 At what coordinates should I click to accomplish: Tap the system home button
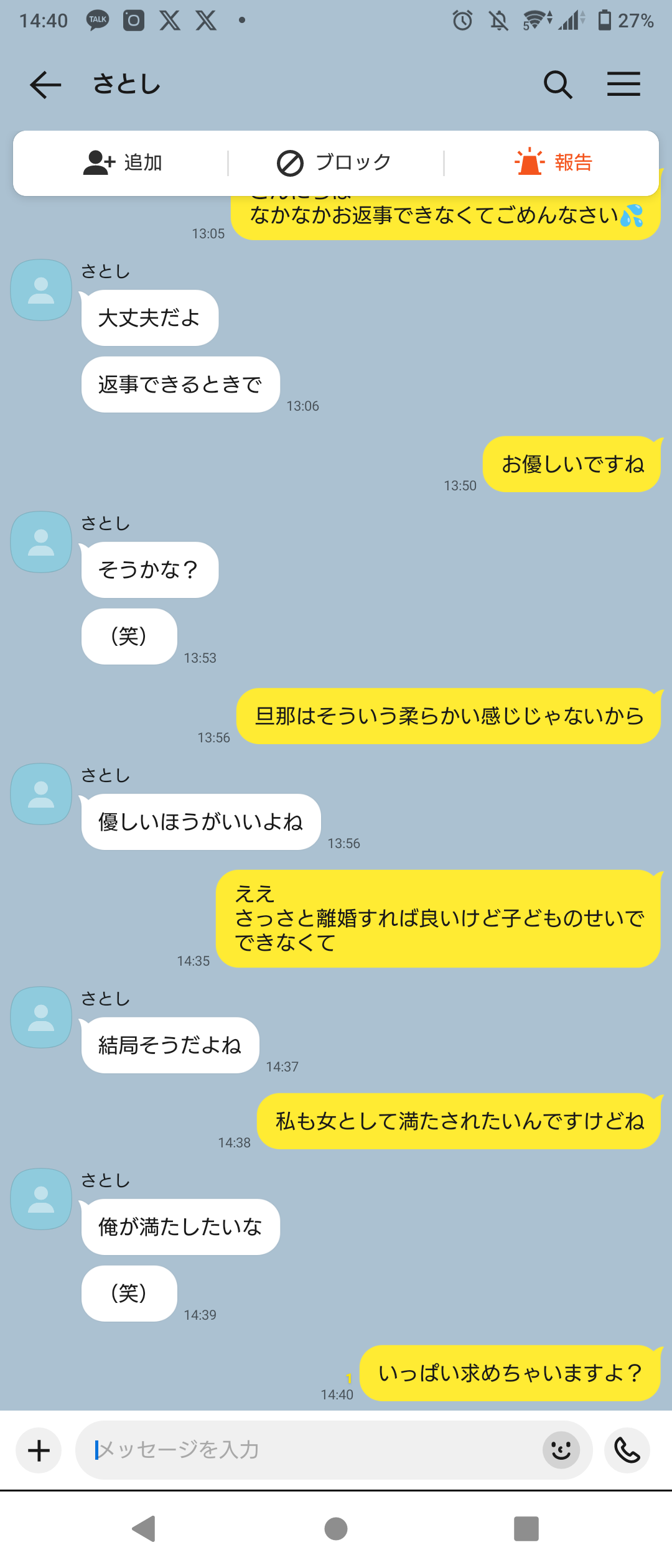336,1529
